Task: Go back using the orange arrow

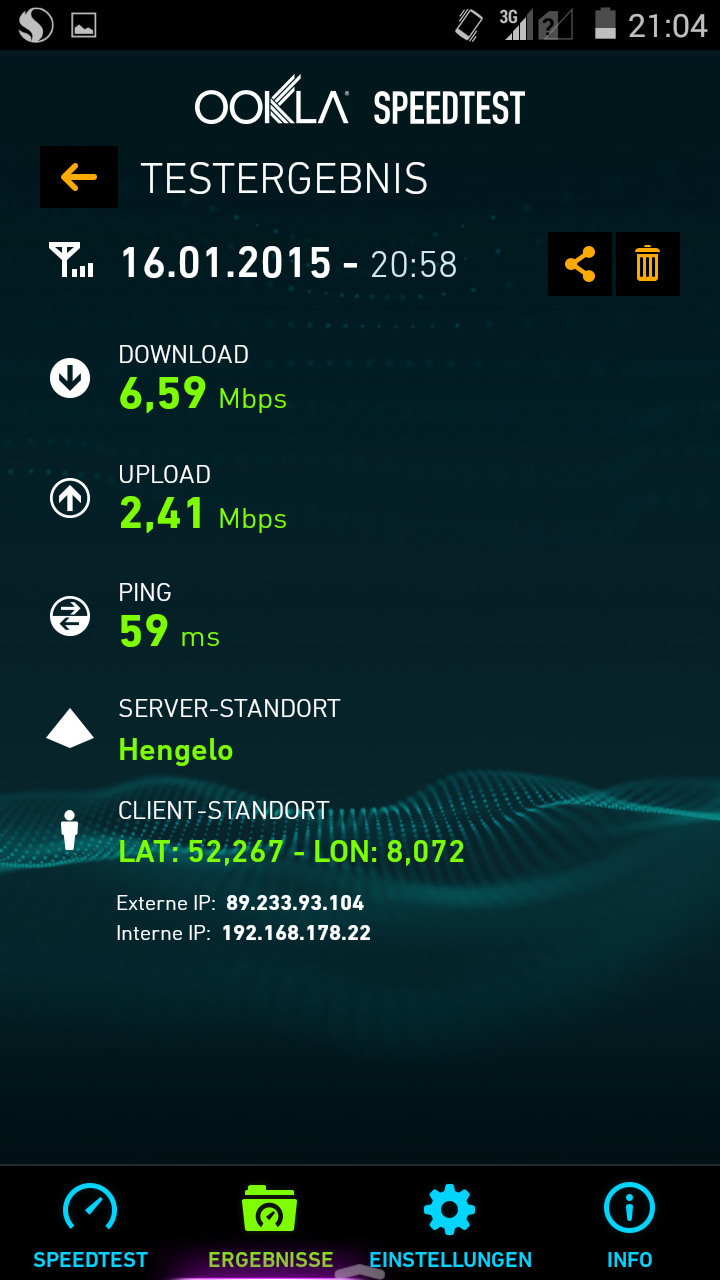Action: pos(79,177)
